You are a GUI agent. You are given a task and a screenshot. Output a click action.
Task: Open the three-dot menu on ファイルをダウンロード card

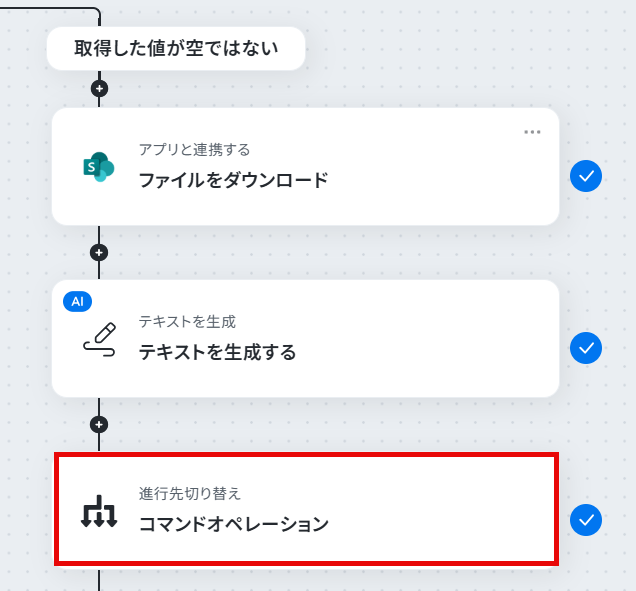(x=532, y=132)
